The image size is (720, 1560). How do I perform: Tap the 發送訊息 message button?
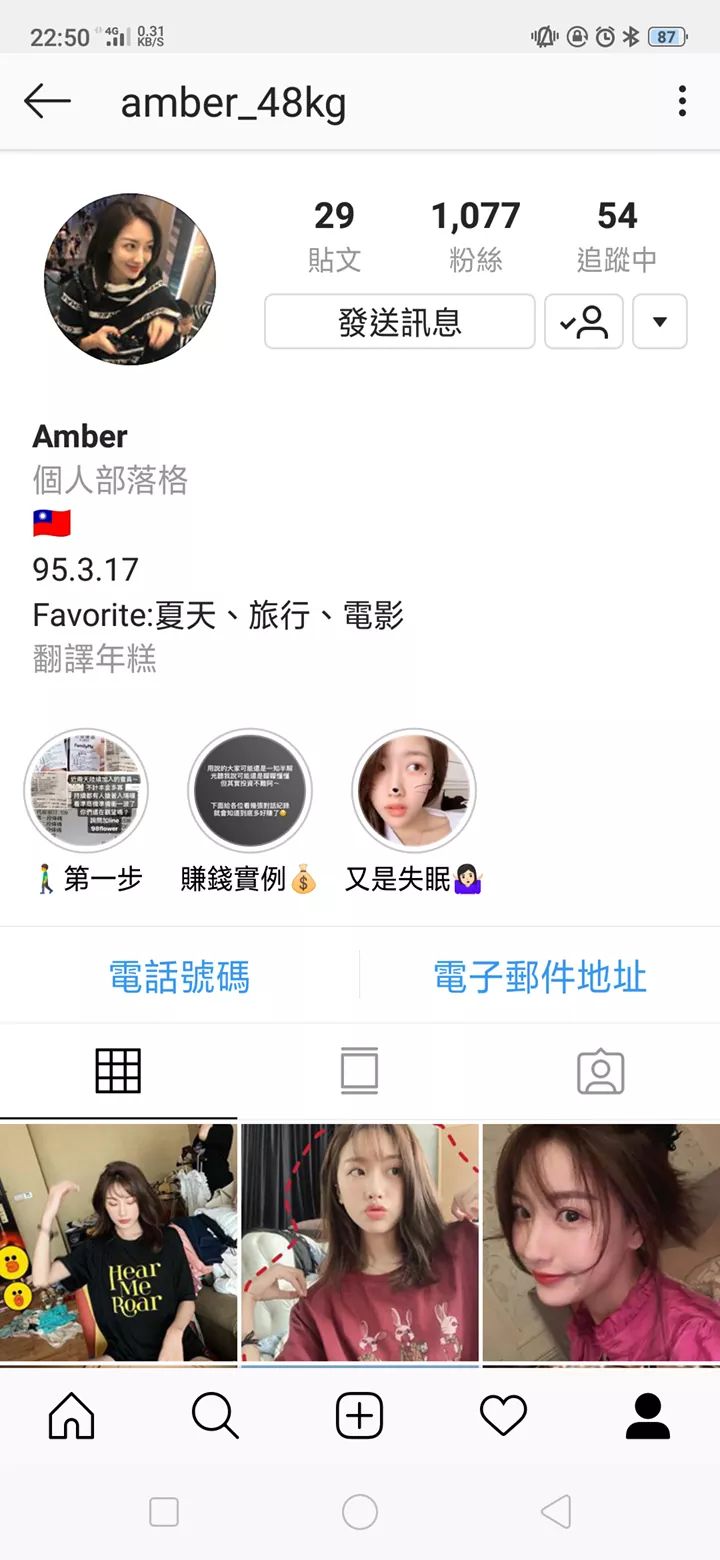pyautogui.click(x=400, y=322)
